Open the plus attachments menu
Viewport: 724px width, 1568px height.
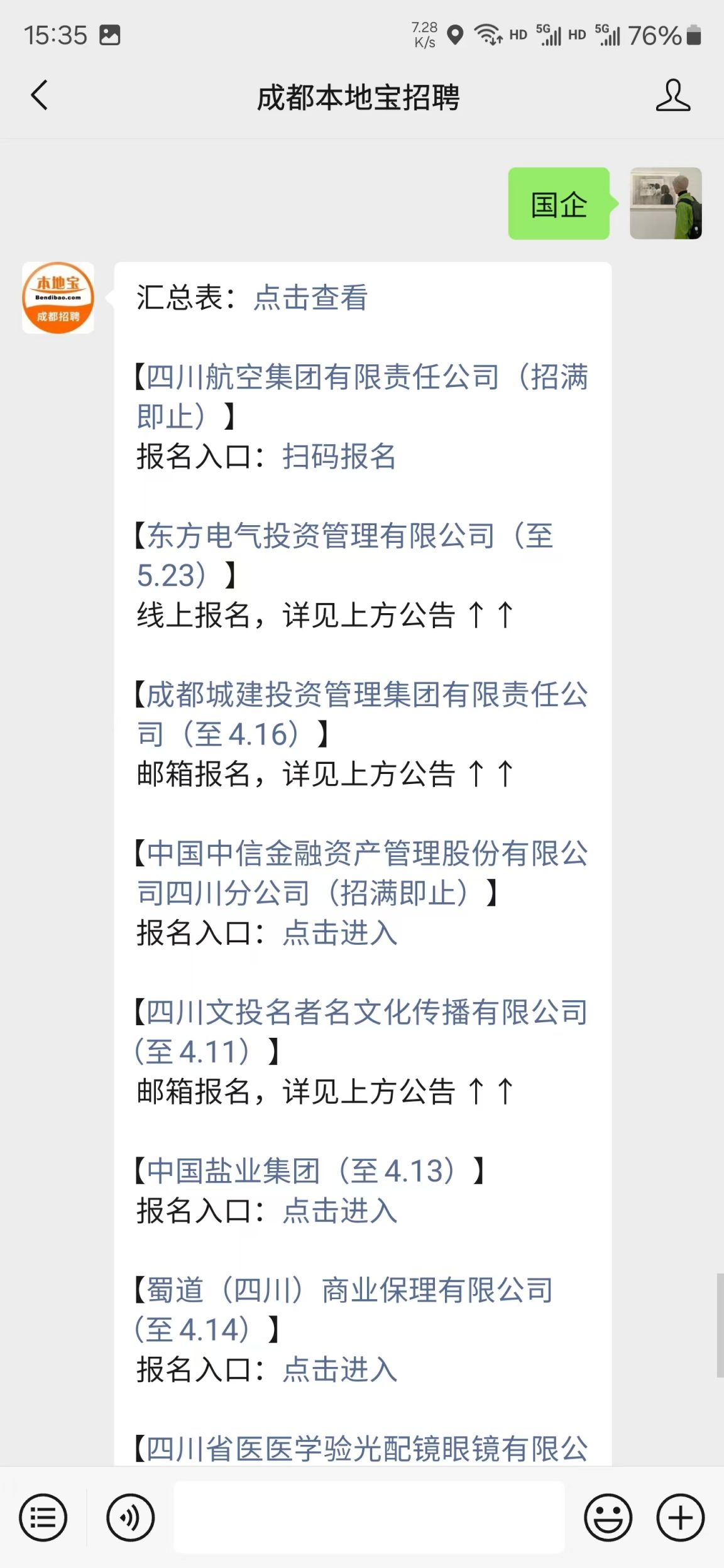681,1518
